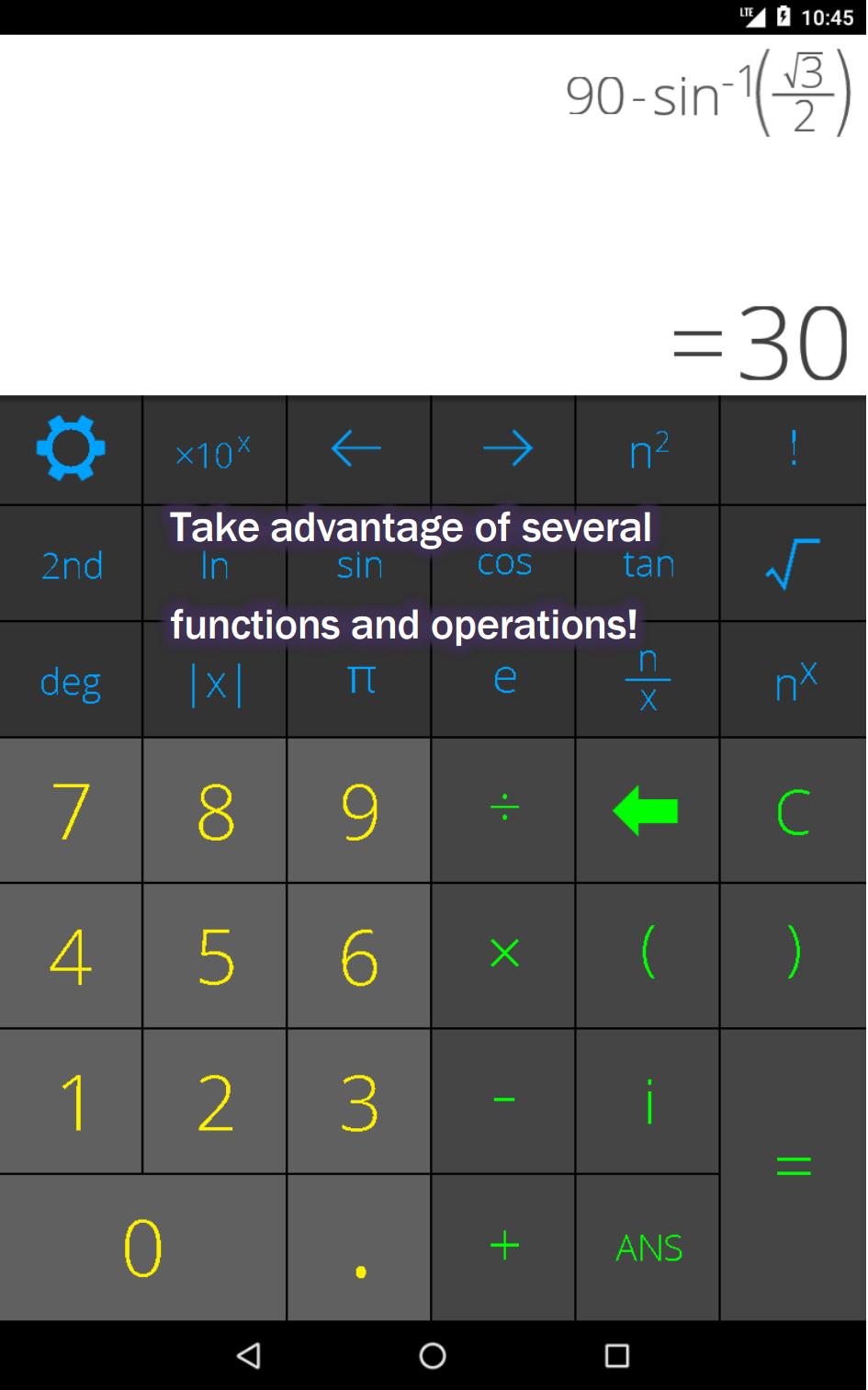Clear the expression with C
868x1390 pixels.
tap(794, 811)
